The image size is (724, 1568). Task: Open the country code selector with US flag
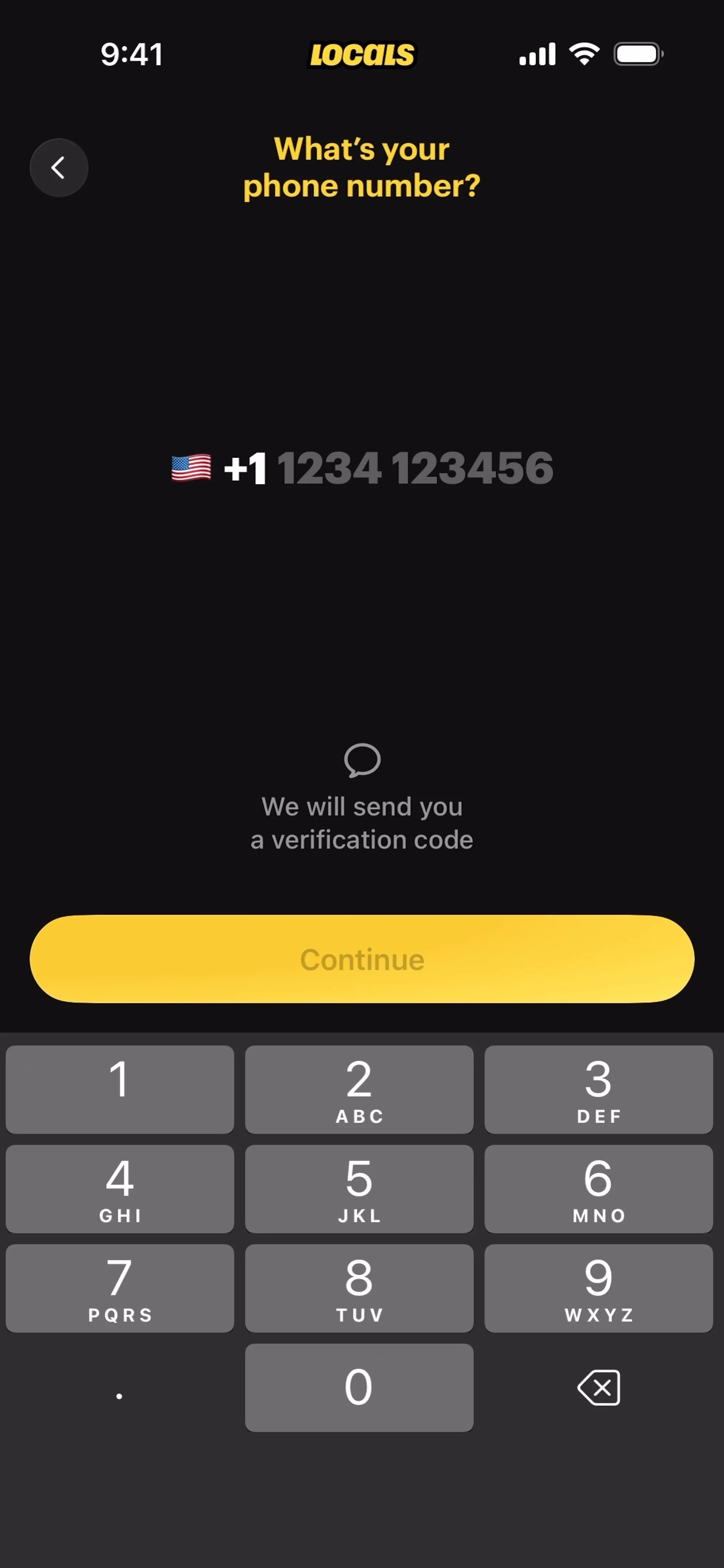(218, 468)
